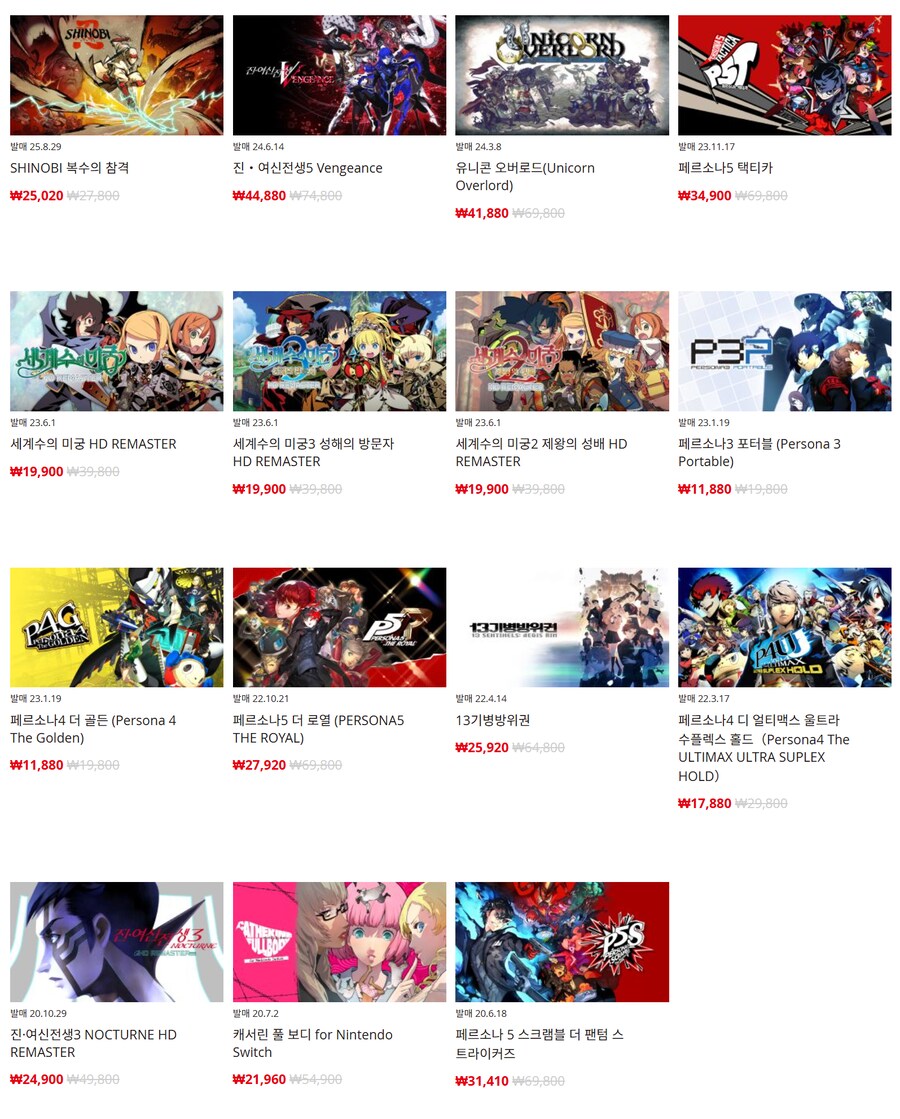The image size is (900, 1119).
Task: Open PERSONA5 THE ROYAL game card
Action: pos(339,628)
